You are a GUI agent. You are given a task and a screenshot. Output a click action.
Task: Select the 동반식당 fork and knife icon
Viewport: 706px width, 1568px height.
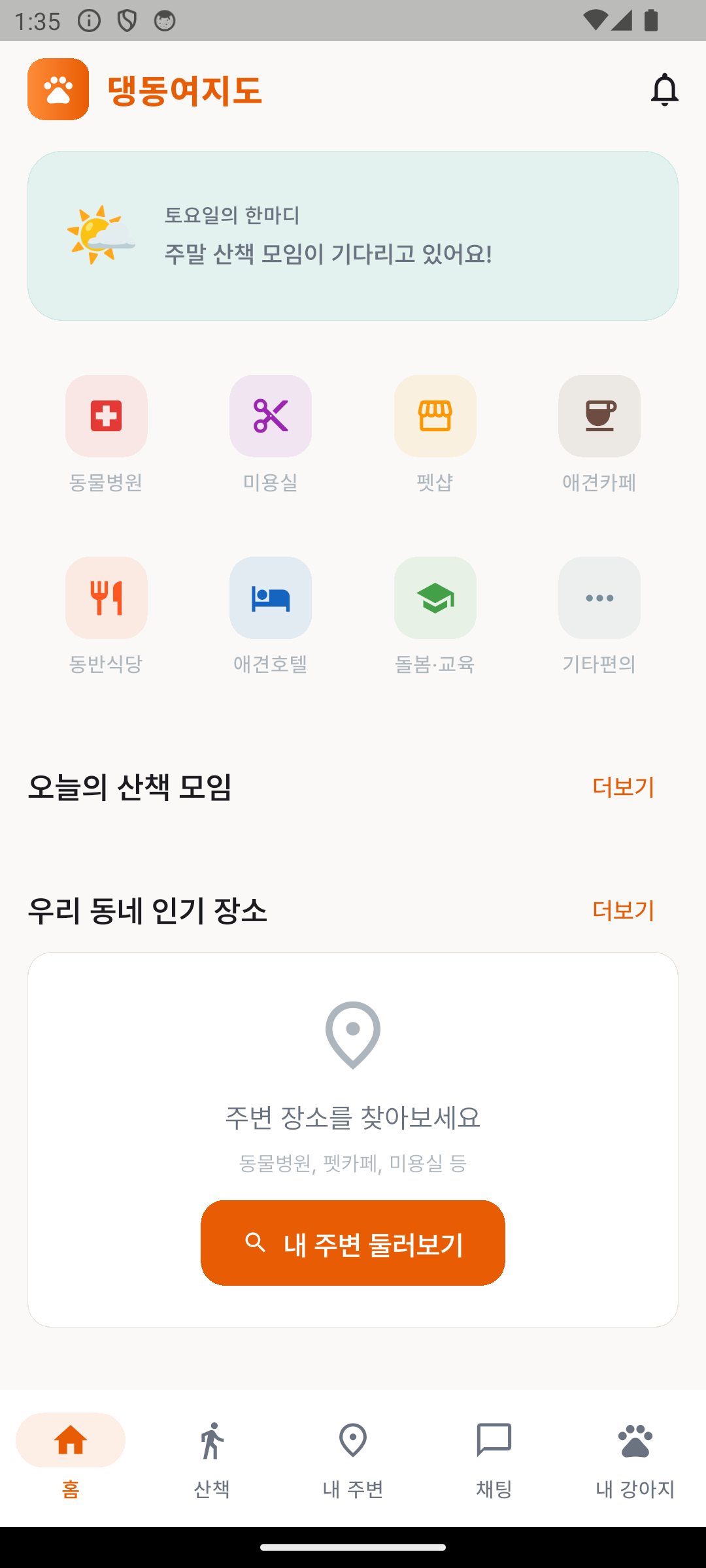point(107,598)
